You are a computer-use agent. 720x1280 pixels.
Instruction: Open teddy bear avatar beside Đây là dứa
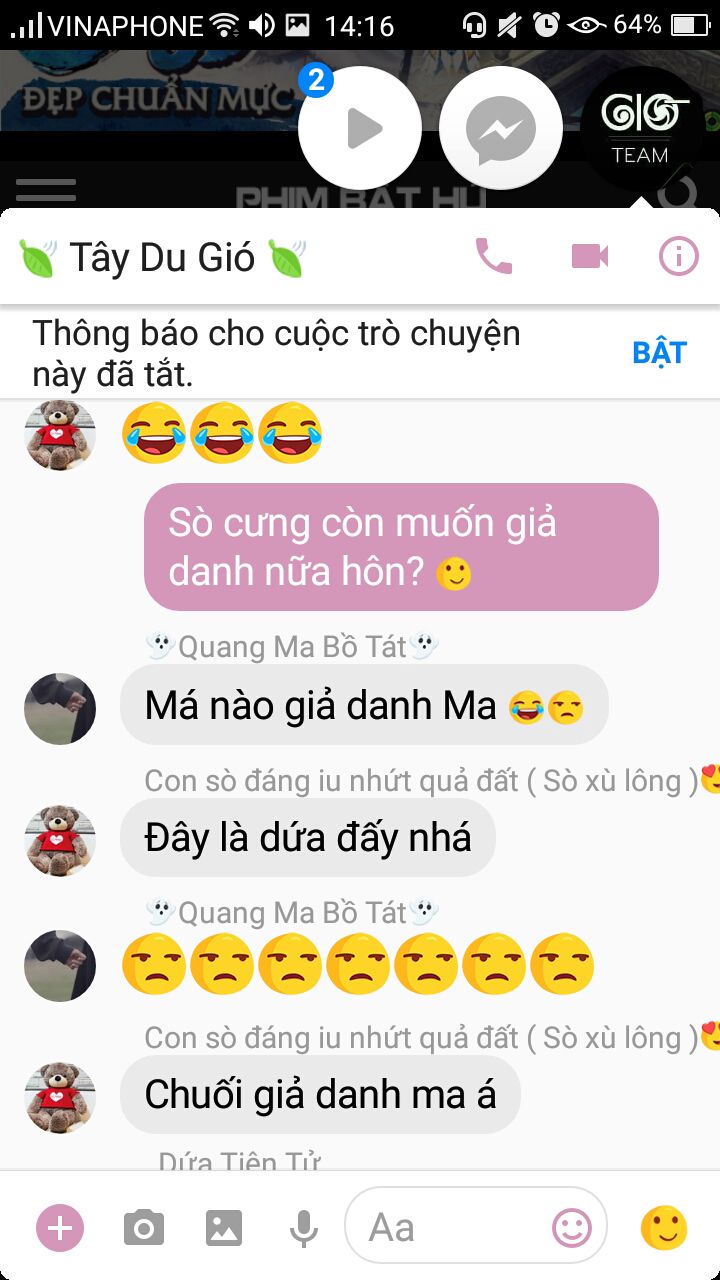[60, 840]
